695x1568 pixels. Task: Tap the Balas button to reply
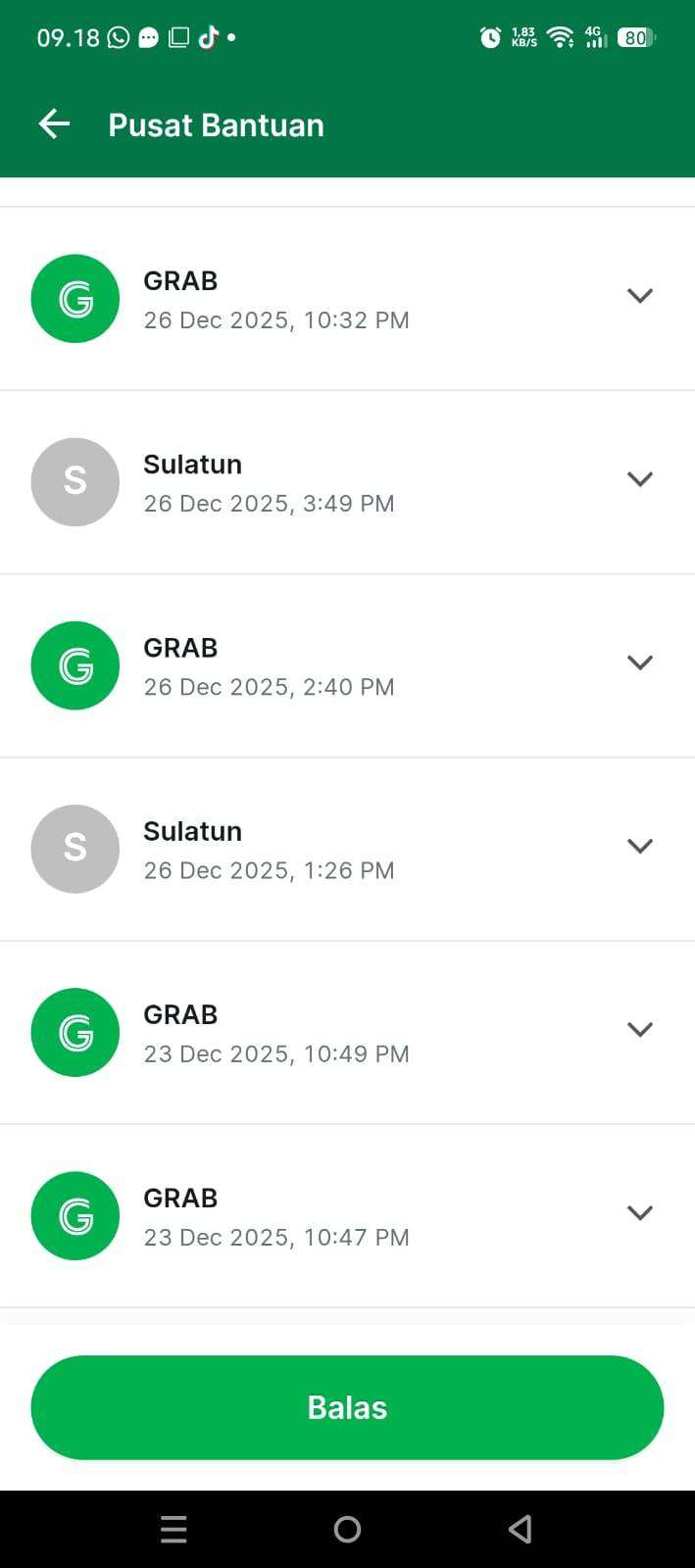point(347,1407)
